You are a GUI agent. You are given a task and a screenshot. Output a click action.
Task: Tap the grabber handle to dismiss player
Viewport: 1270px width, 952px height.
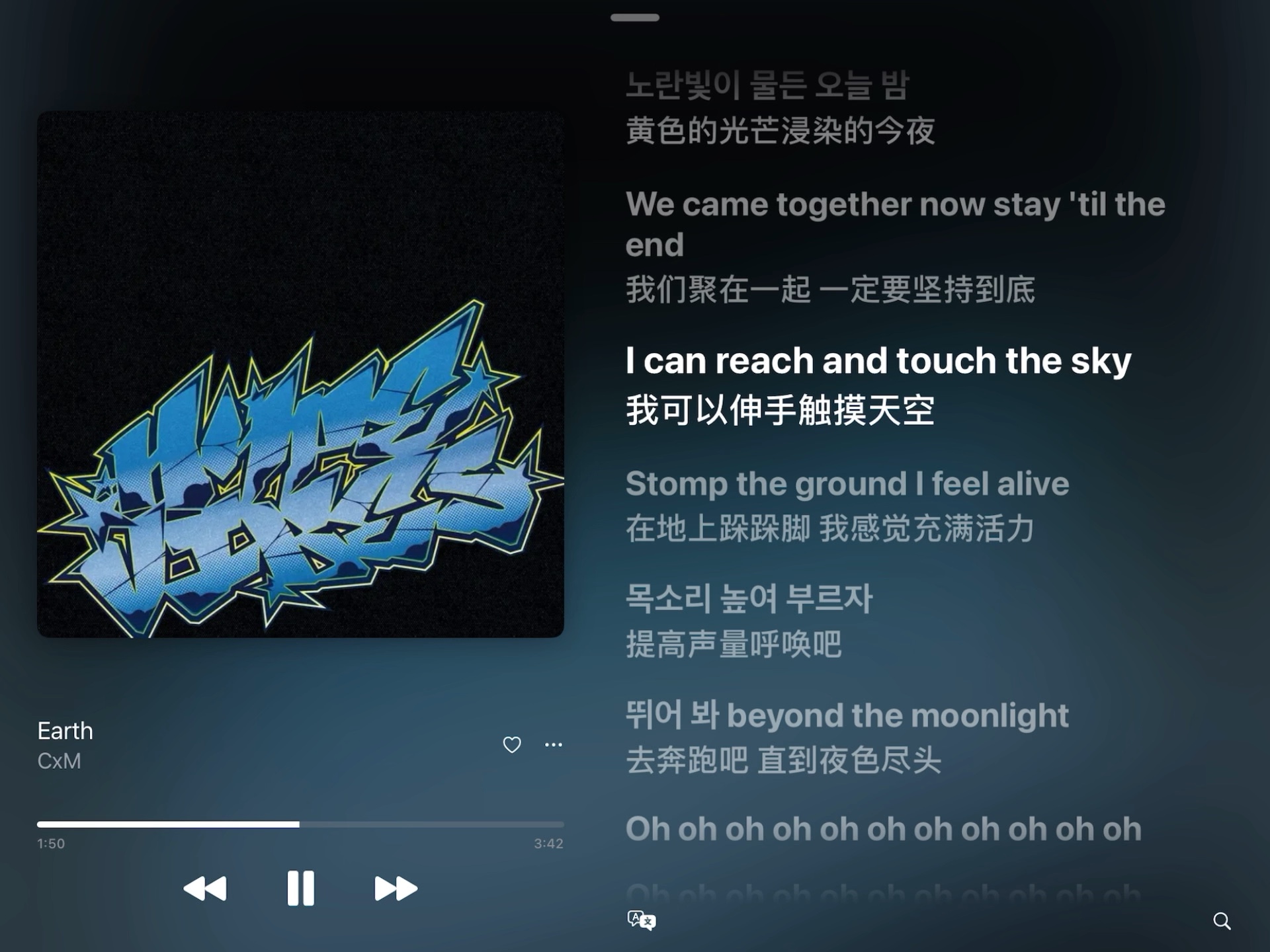[635, 18]
